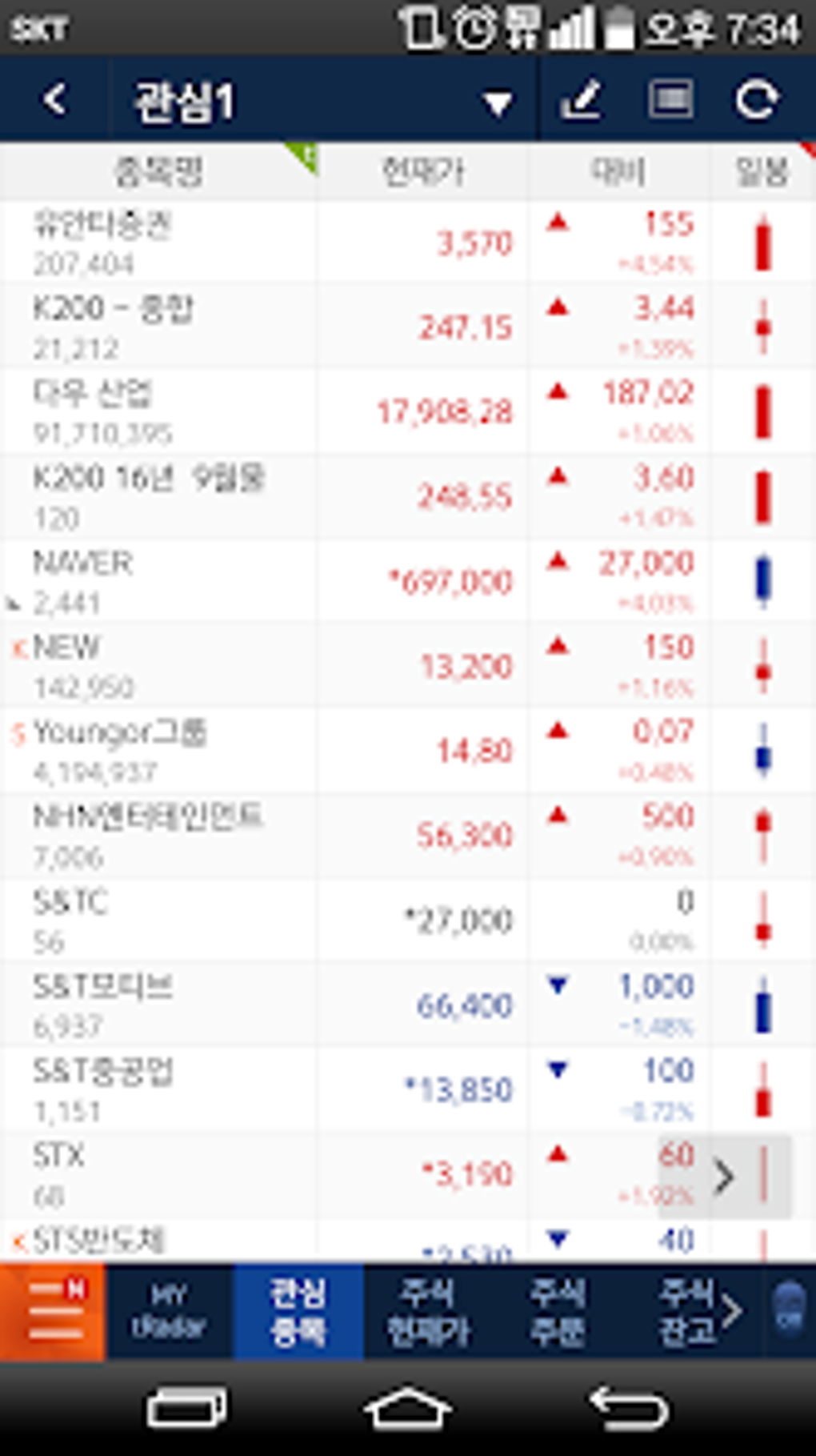The height and width of the screenshot is (1456, 816).
Task: Switch to the 주식현재가 tab
Action: [x=428, y=1311]
